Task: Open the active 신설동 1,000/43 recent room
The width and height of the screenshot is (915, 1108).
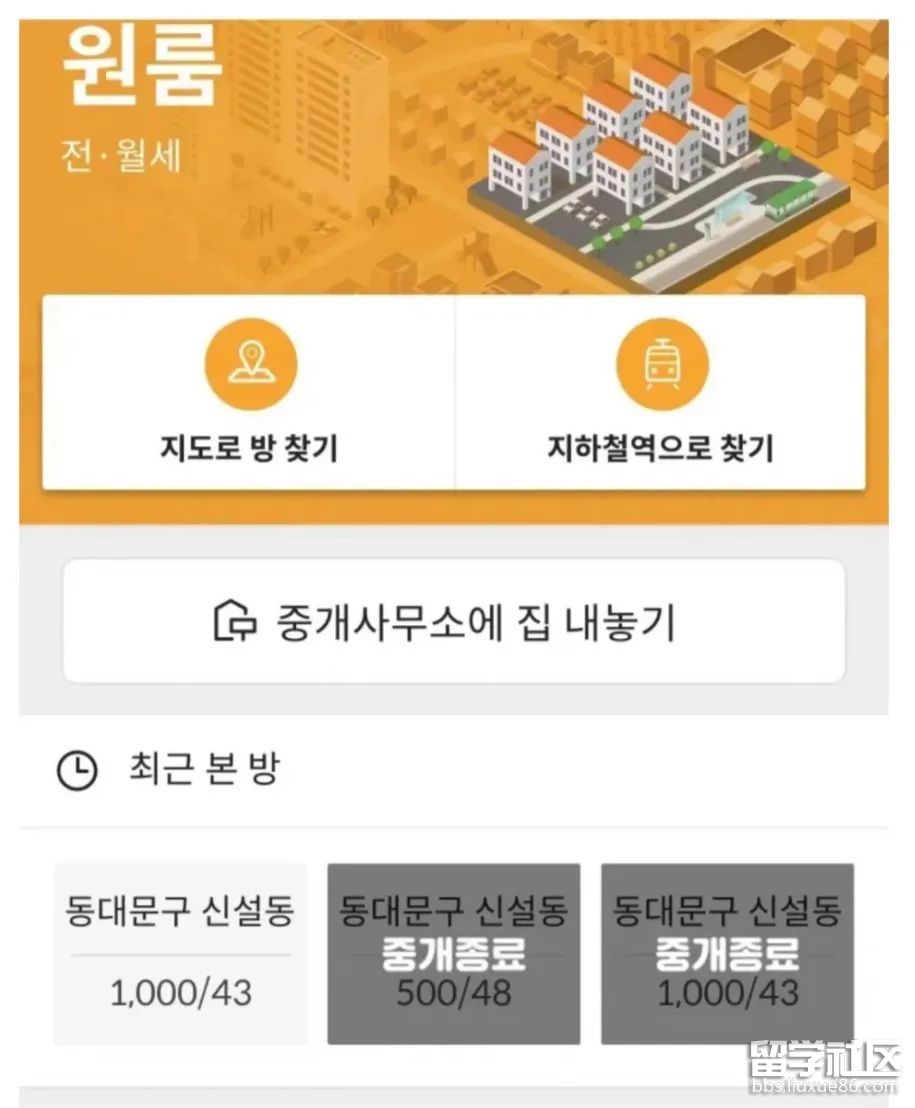Action: pyautogui.click(x=180, y=953)
